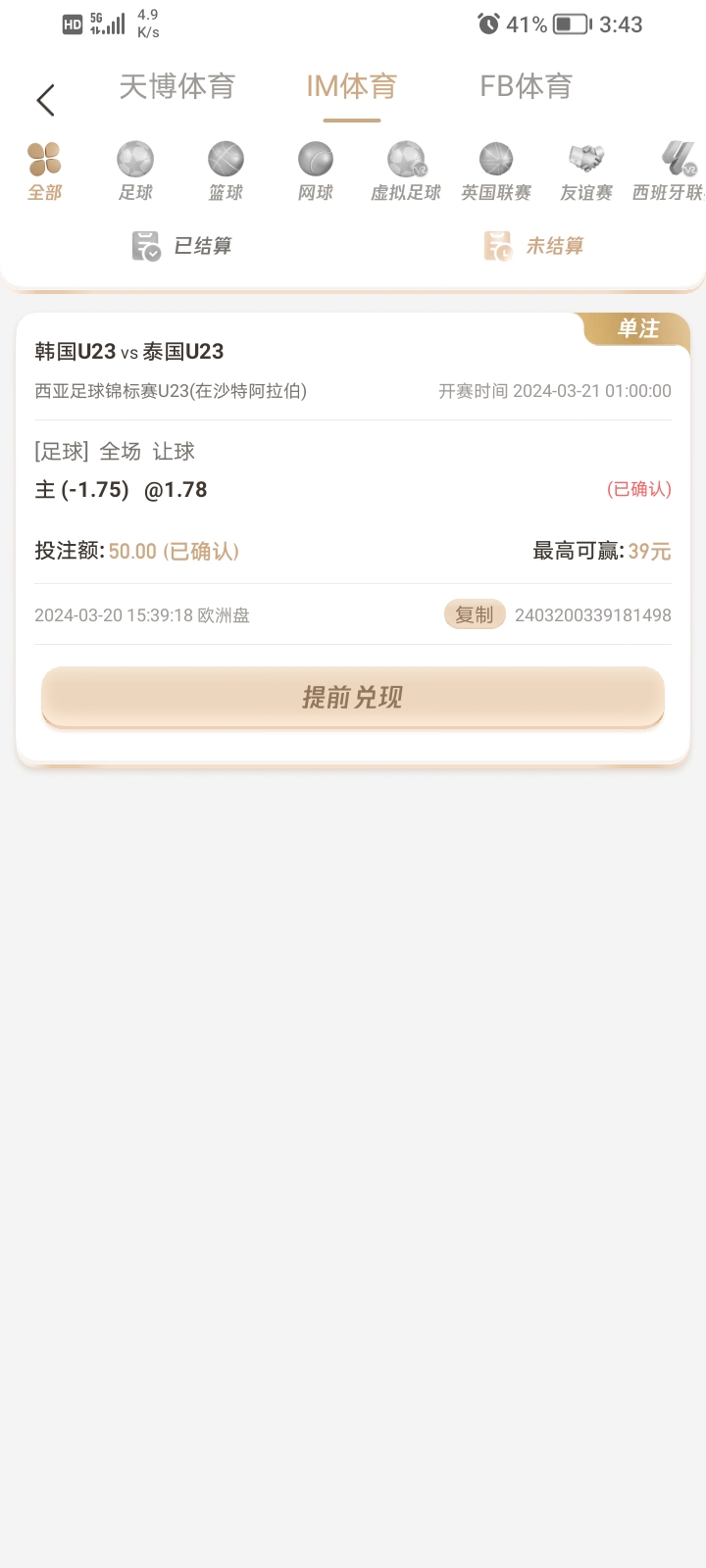View 未结算 unsettled bets

(x=534, y=246)
